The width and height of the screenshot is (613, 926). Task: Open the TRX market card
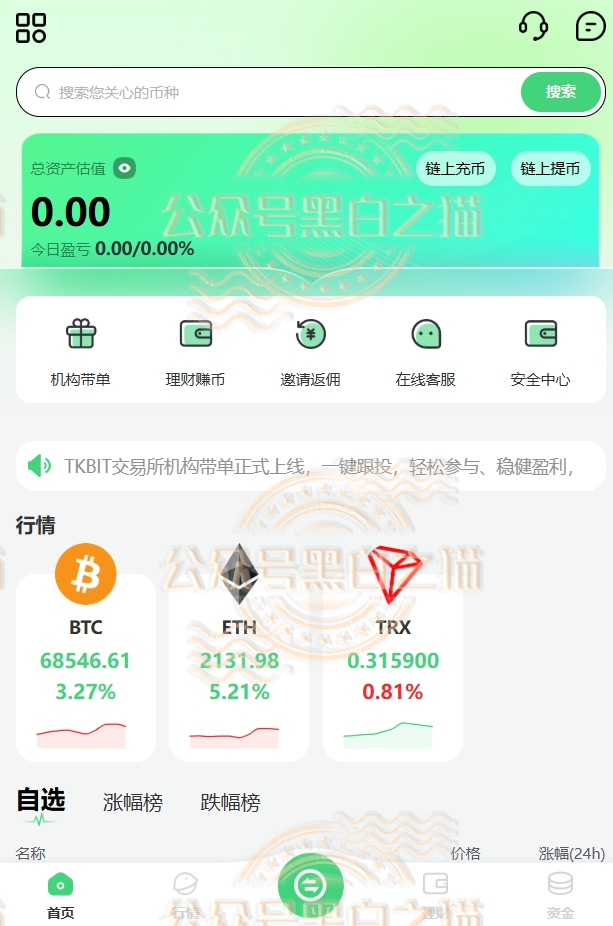[393, 660]
